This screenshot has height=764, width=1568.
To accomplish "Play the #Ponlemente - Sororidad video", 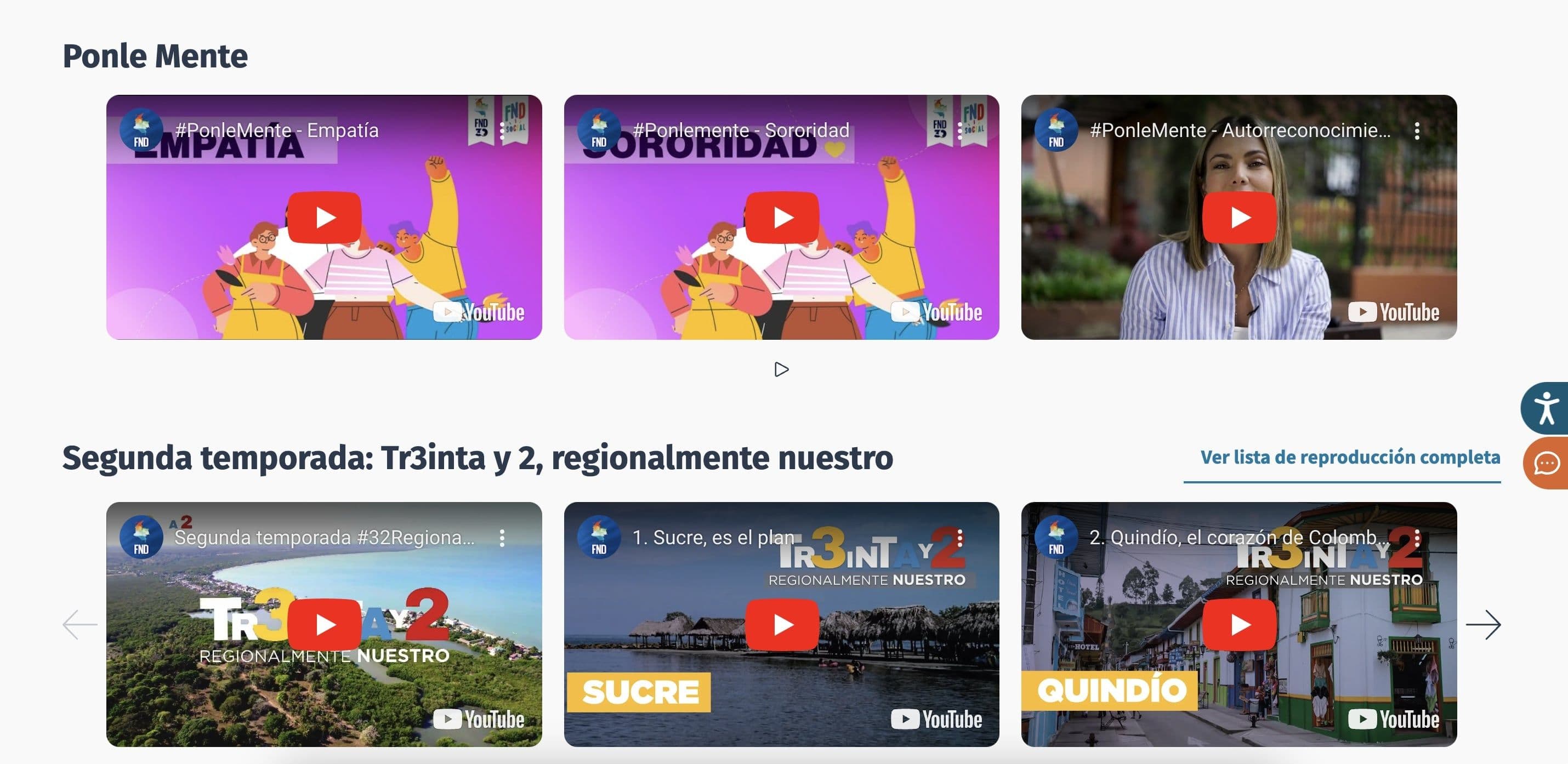I will [x=782, y=217].
